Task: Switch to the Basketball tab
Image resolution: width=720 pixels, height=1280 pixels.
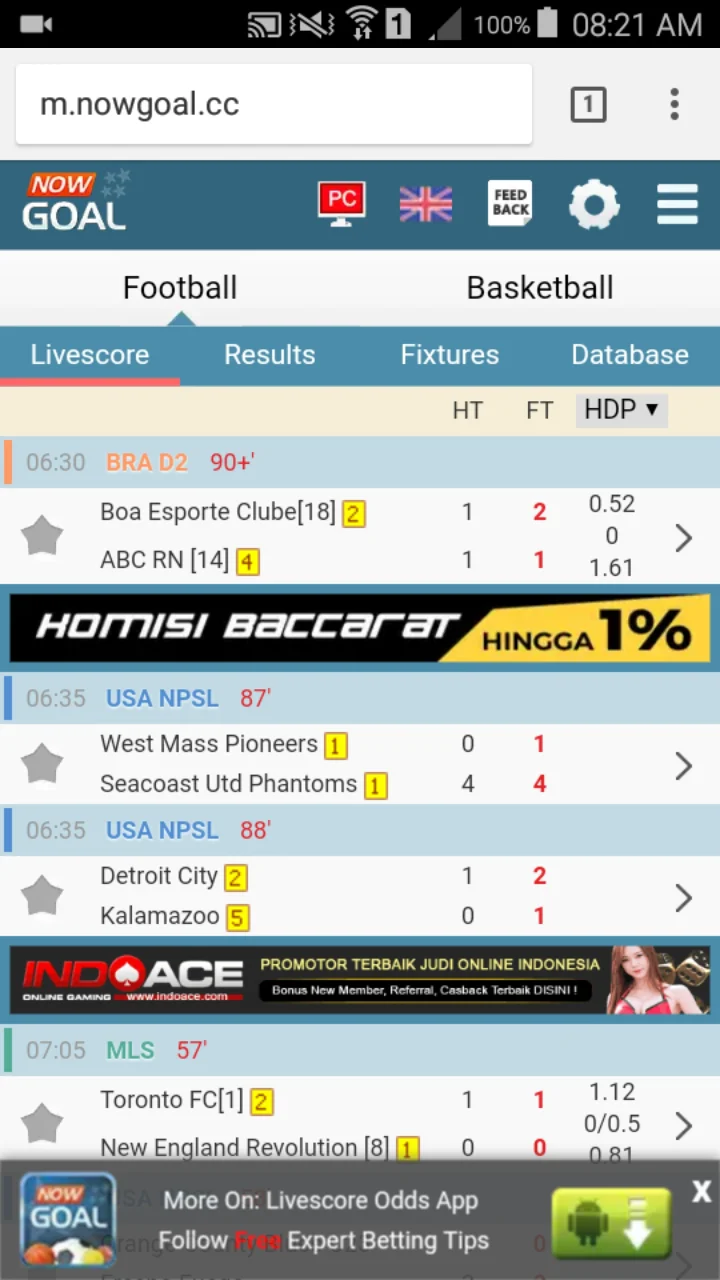Action: click(540, 288)
